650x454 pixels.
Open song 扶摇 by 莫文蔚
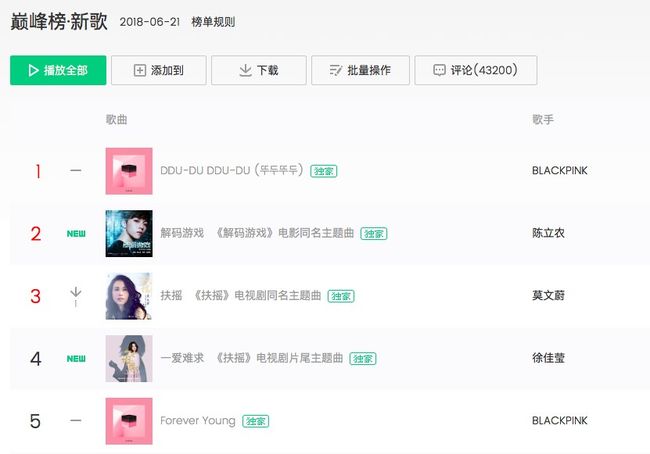(x=171, y=296)
